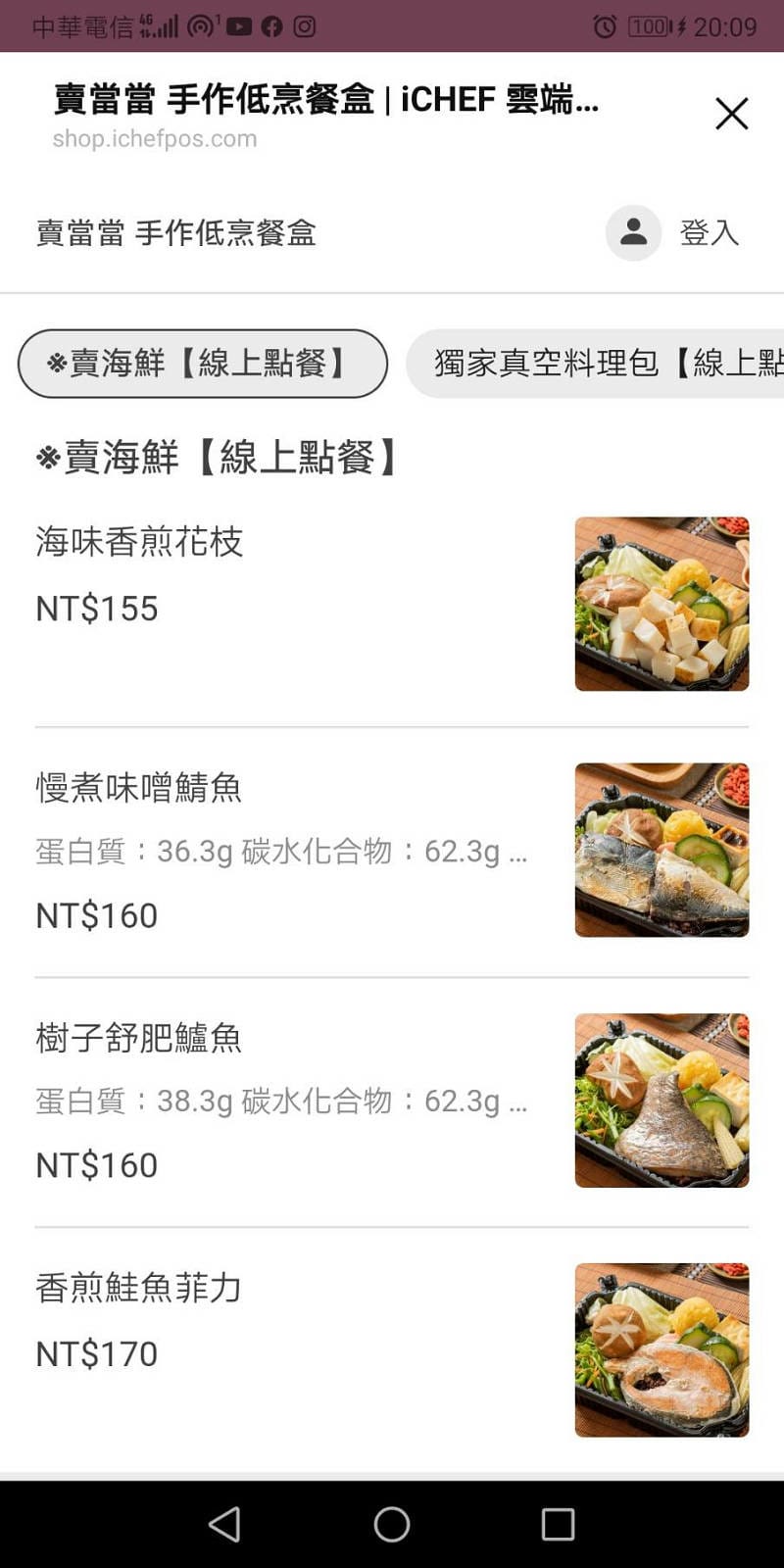Show recent apps

coord(558,1524)
